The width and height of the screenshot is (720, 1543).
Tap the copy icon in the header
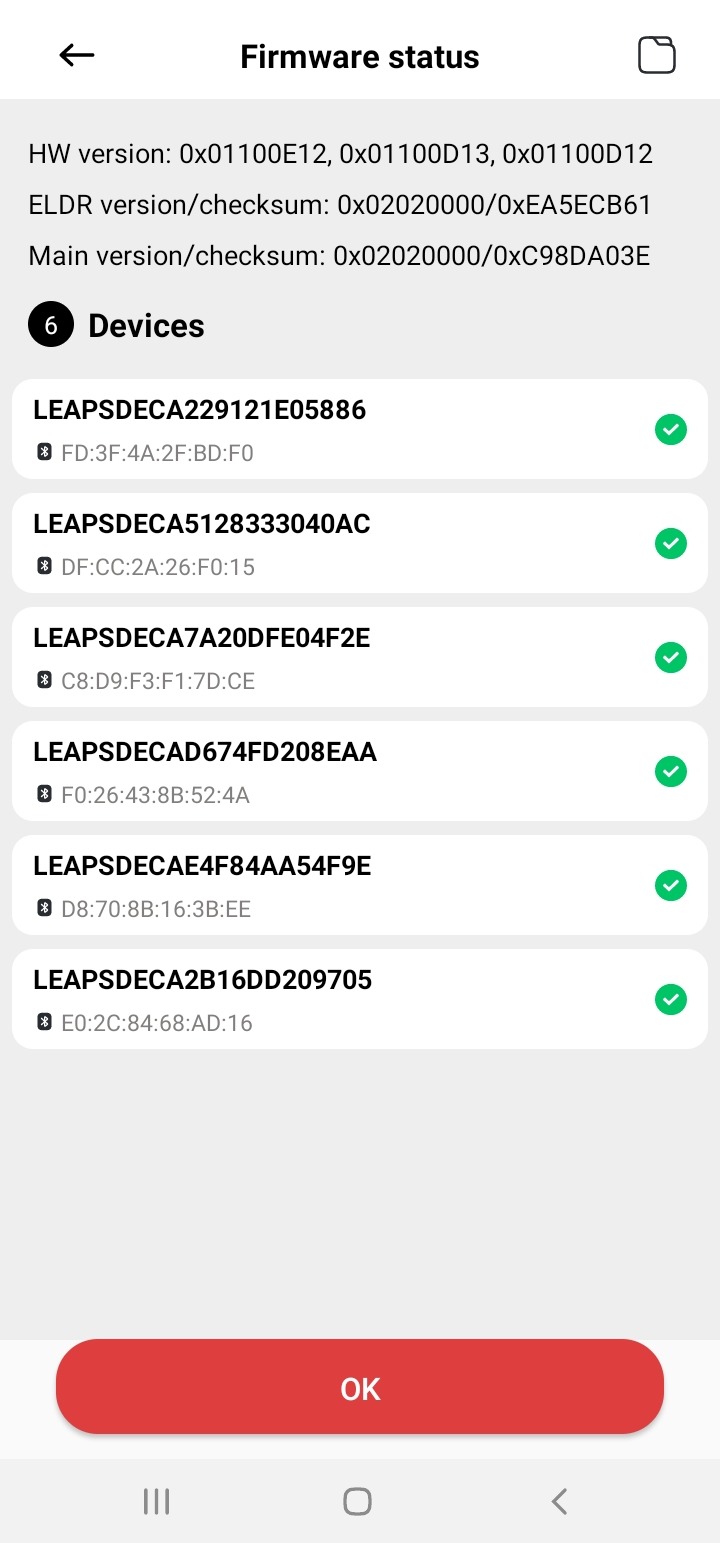(x=657, y=55)
